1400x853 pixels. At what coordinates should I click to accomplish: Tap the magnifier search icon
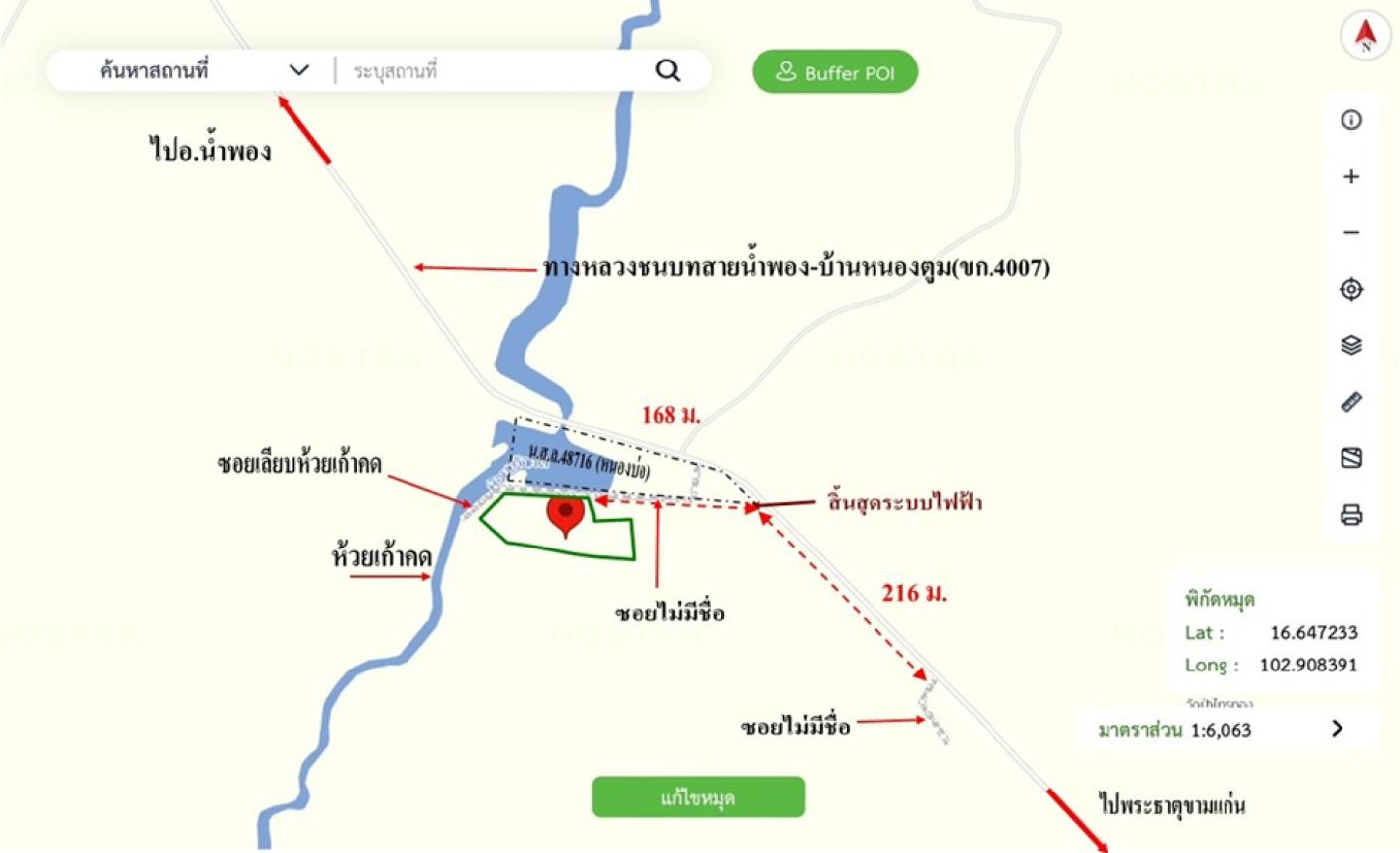pyautogui.click(x=668, y=70)
